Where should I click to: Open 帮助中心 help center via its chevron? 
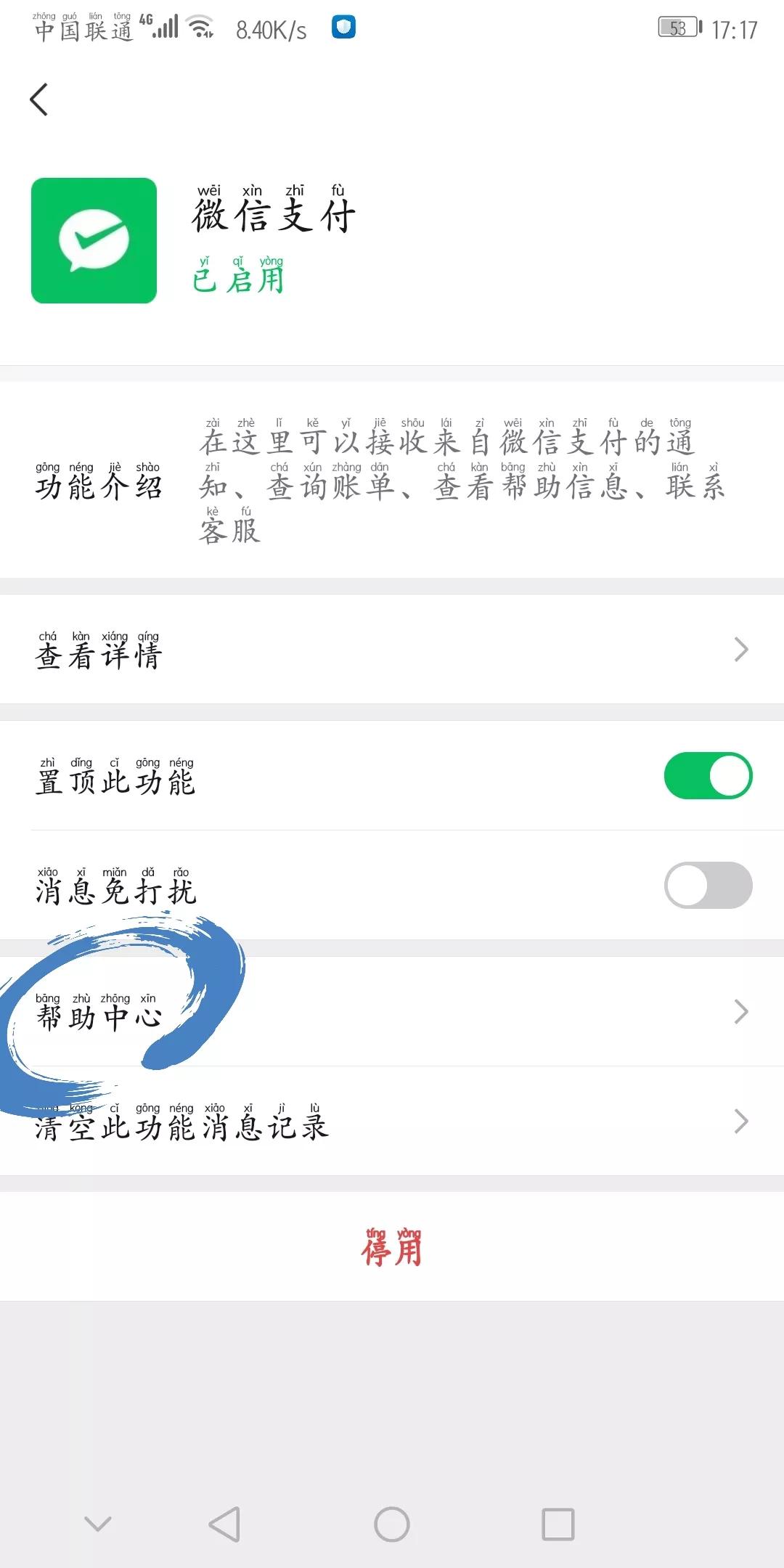click(x=739, y=1010)
